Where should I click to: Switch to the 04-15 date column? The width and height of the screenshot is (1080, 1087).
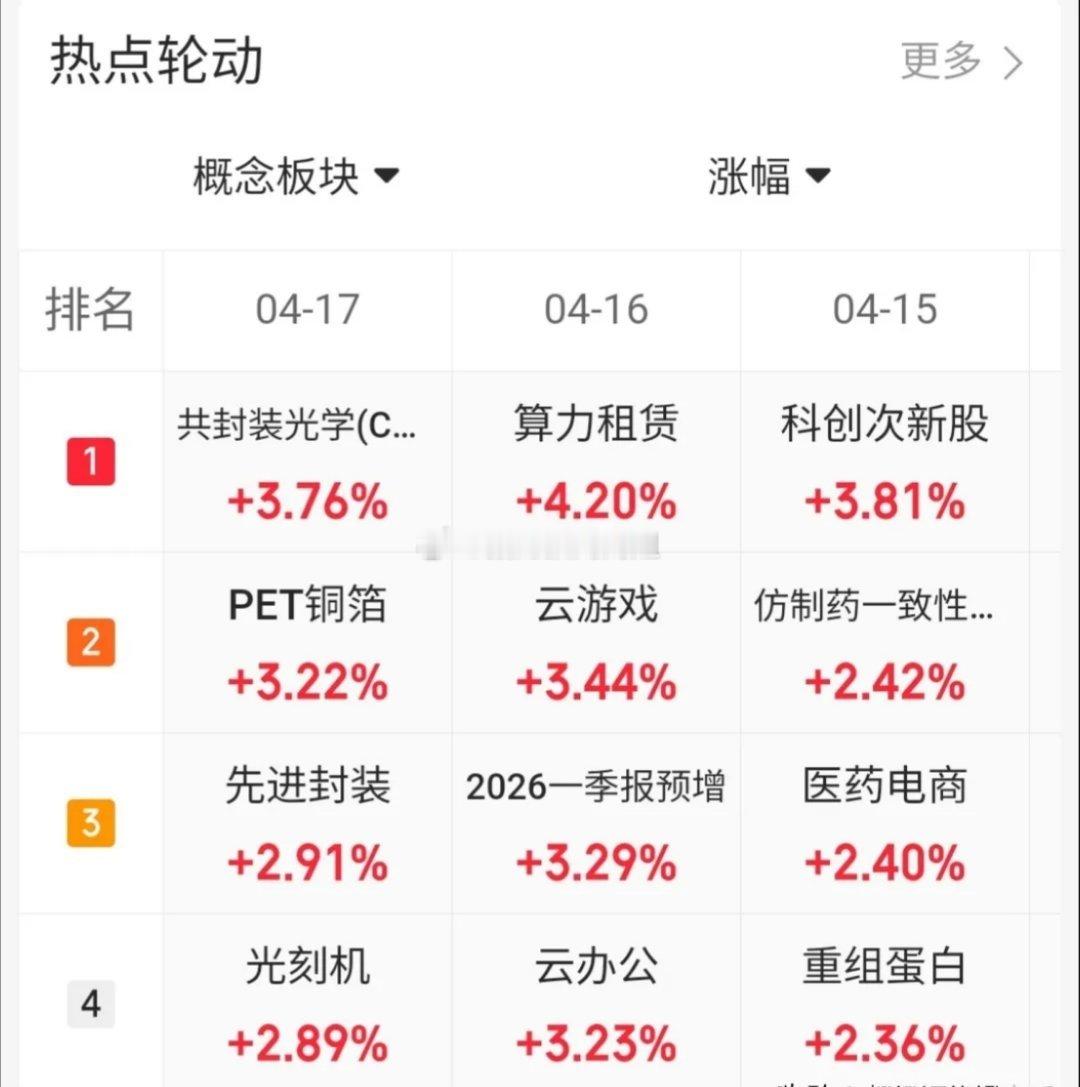pyautogui.click(x=884, y=311)
